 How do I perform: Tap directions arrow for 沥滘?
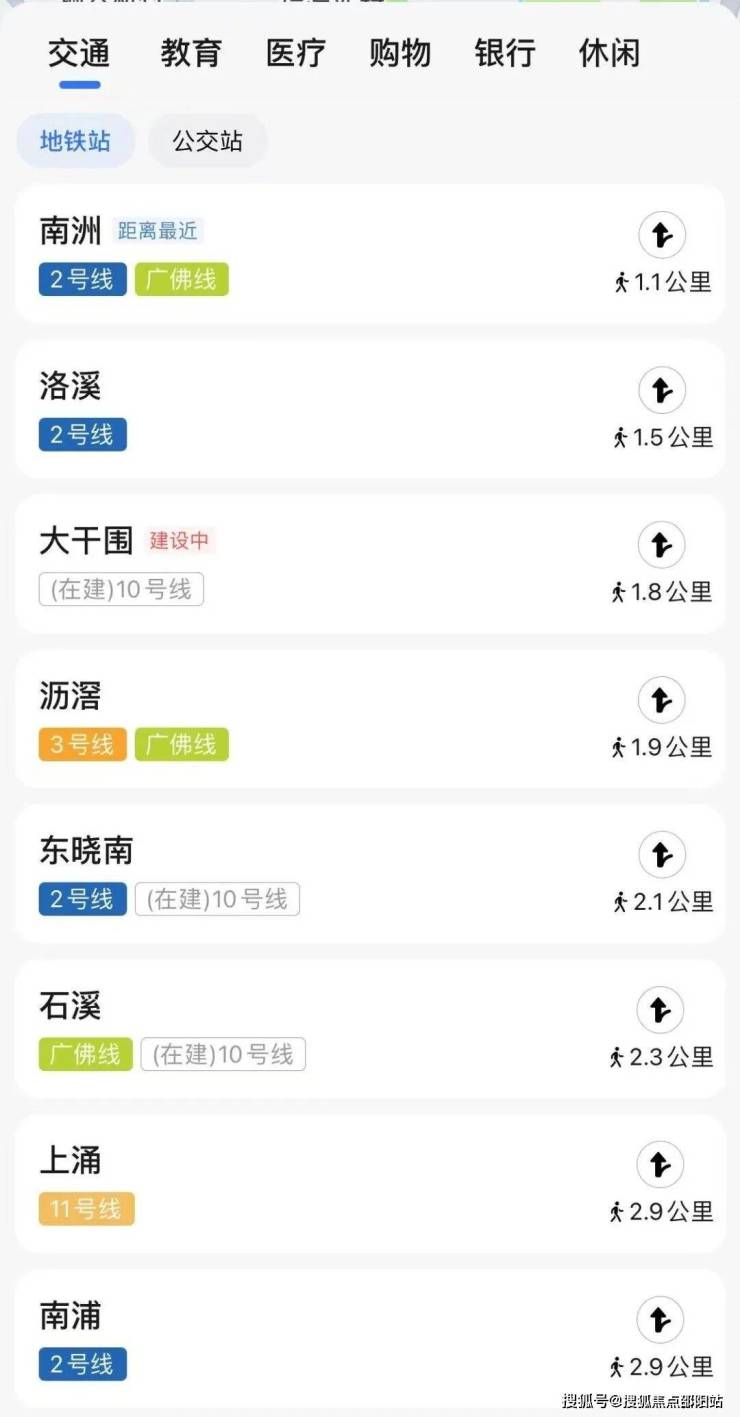(662, 700)
